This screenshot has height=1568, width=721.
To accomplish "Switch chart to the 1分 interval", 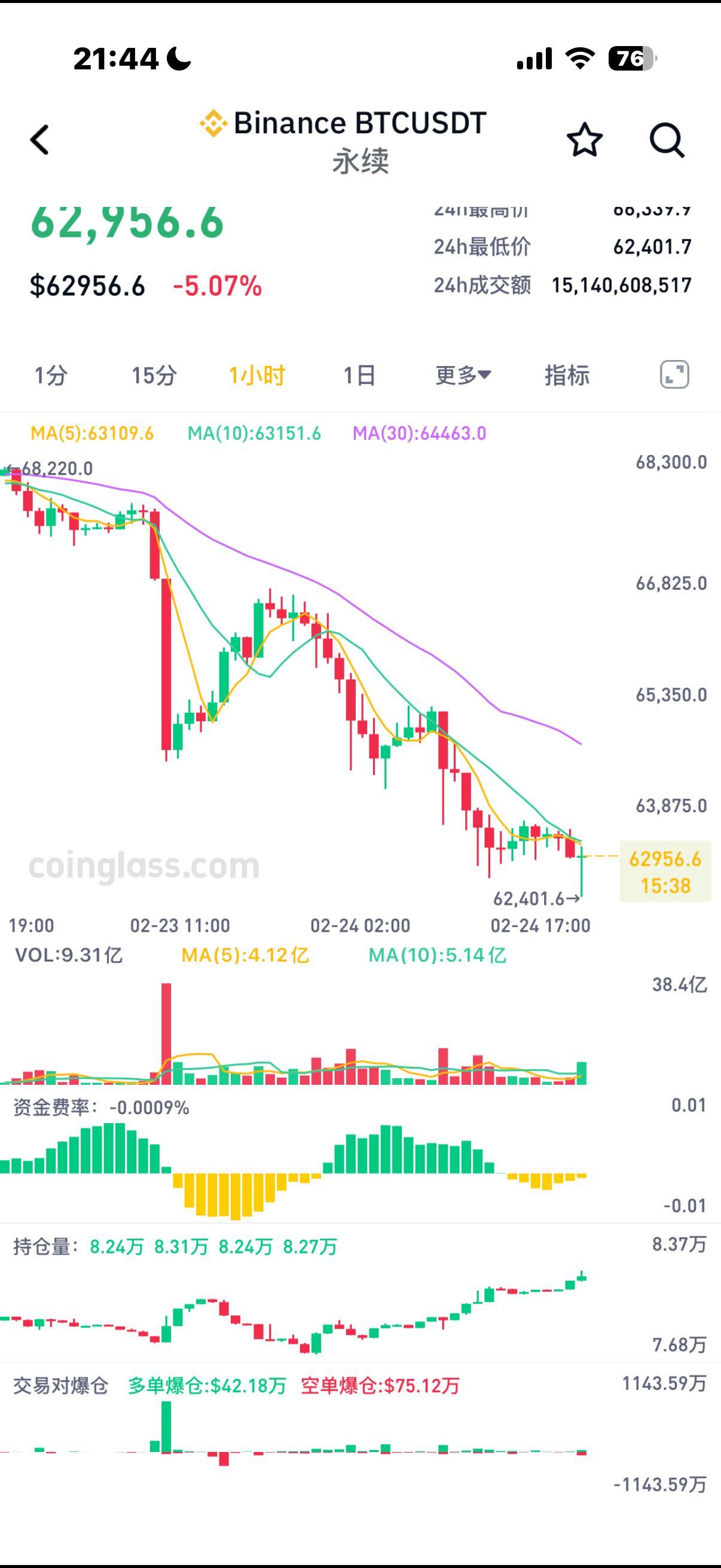I will pos(50,375).
